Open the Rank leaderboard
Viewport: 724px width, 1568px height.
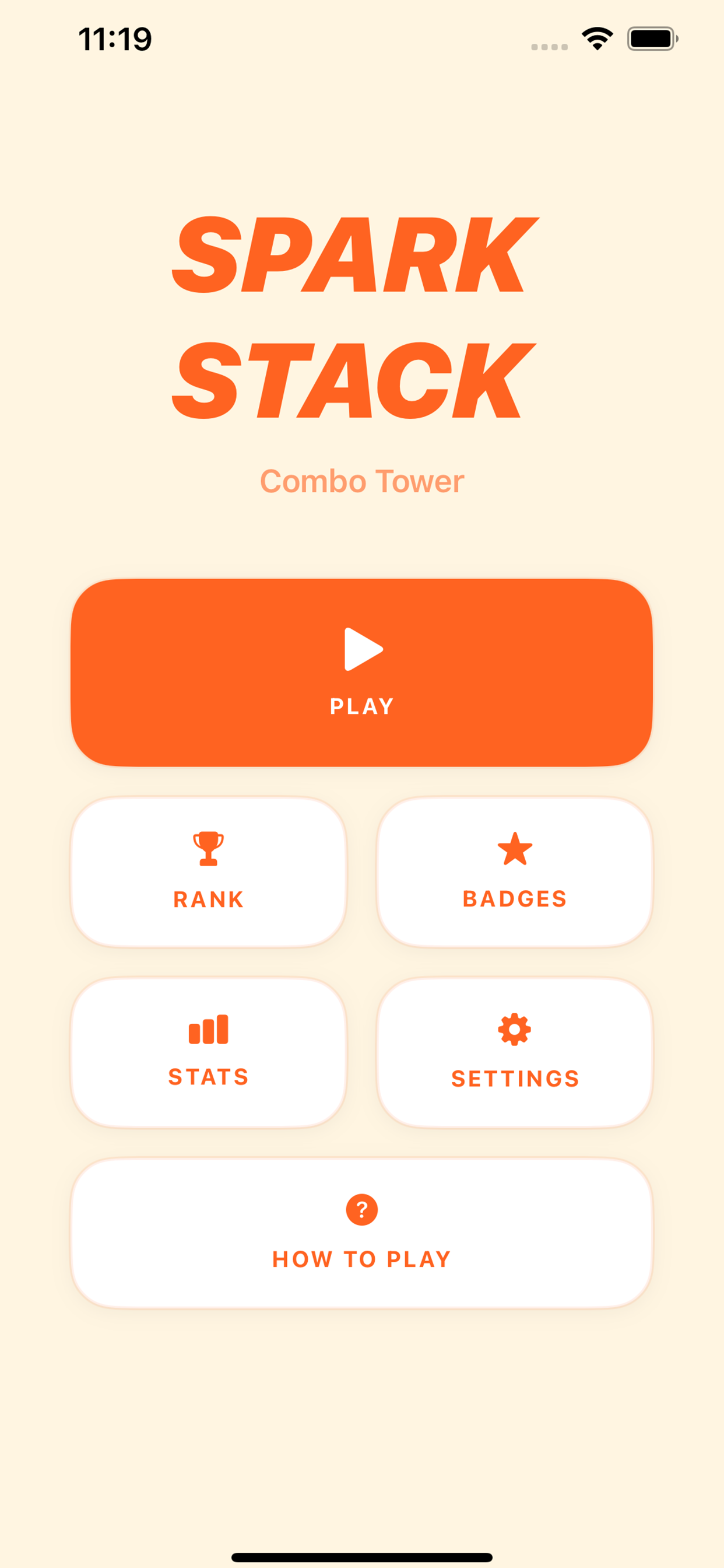tap(208, 871)
